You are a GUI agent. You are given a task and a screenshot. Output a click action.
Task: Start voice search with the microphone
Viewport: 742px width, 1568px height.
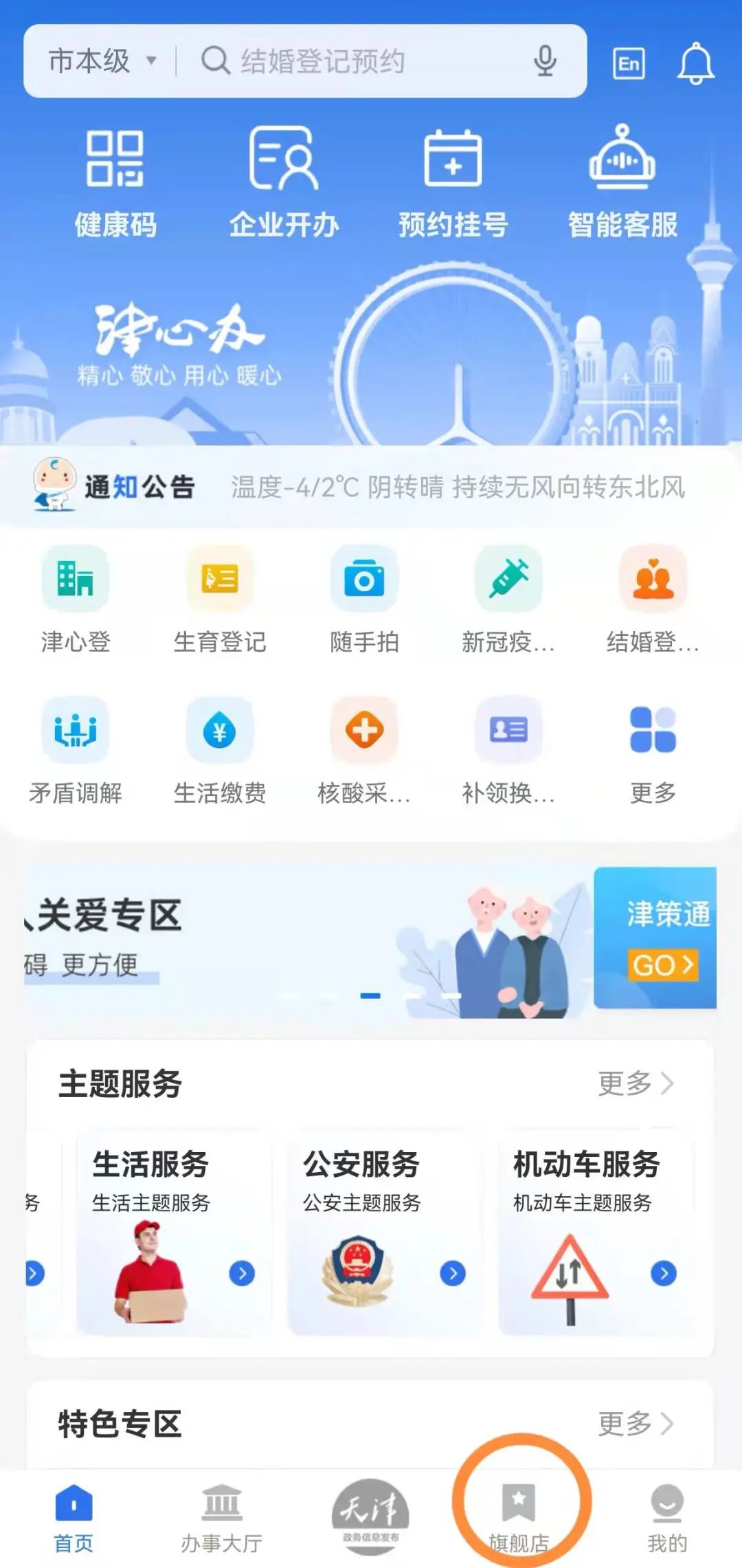pyautogui.click(x=545, y=61)
